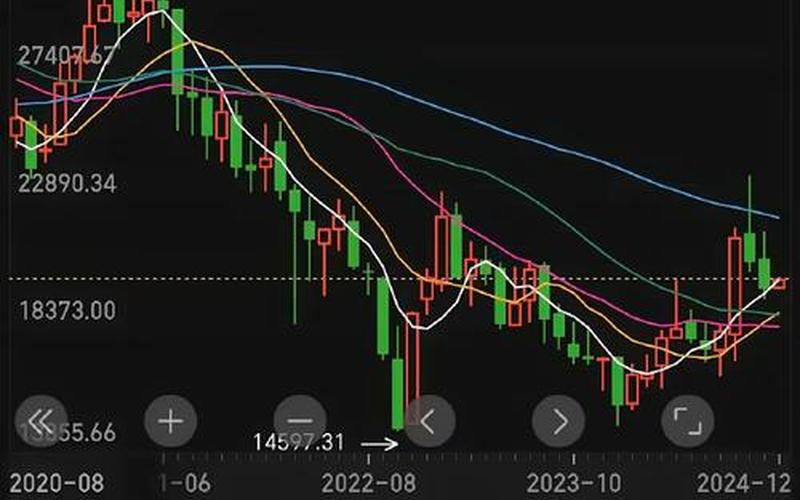Viewport: 800px width, 500px height.
Task: Zoom out of the chart with minus
Action: 299,420
